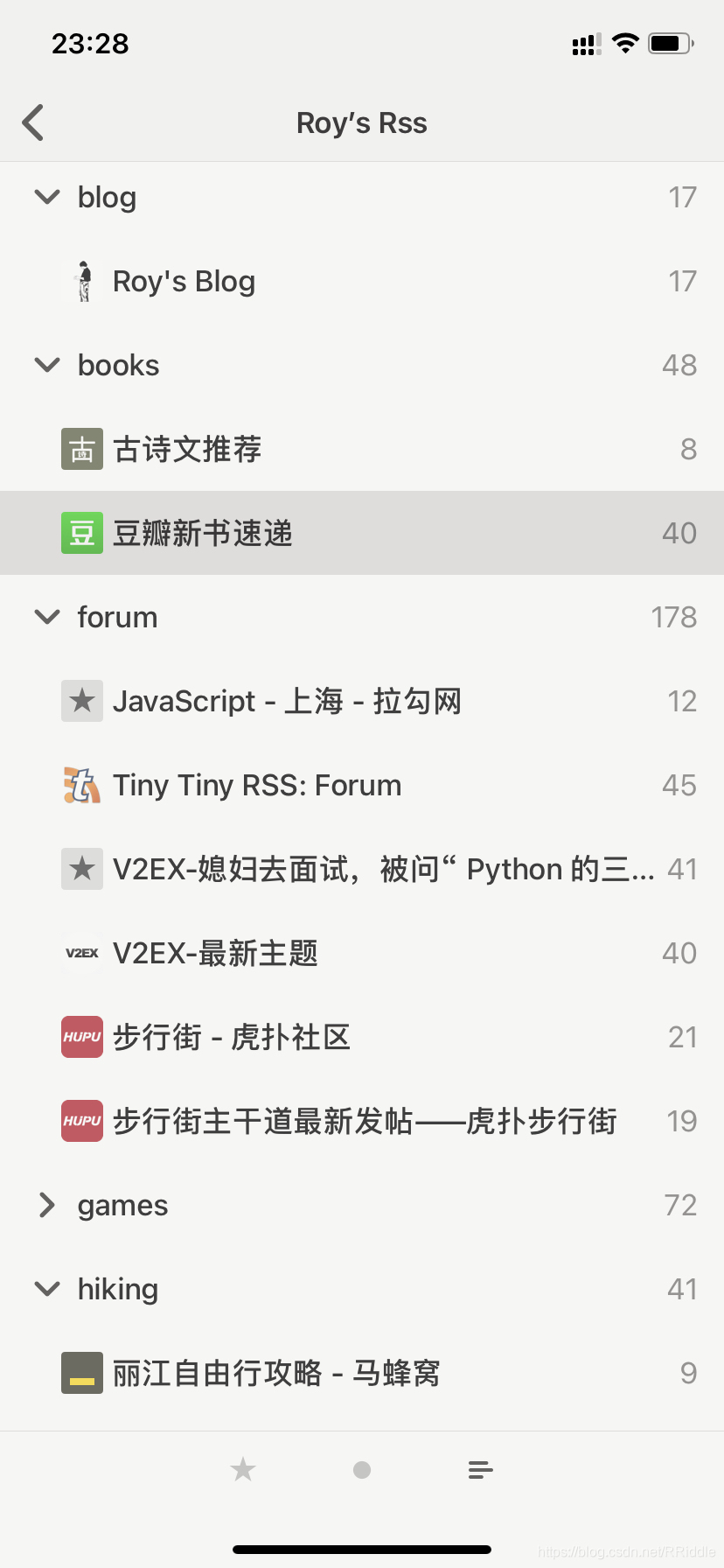This screenshot has height=1568, width=724.
Task: Open the 豆瓣新书速递 feed icon
Action: coord(81,533)
